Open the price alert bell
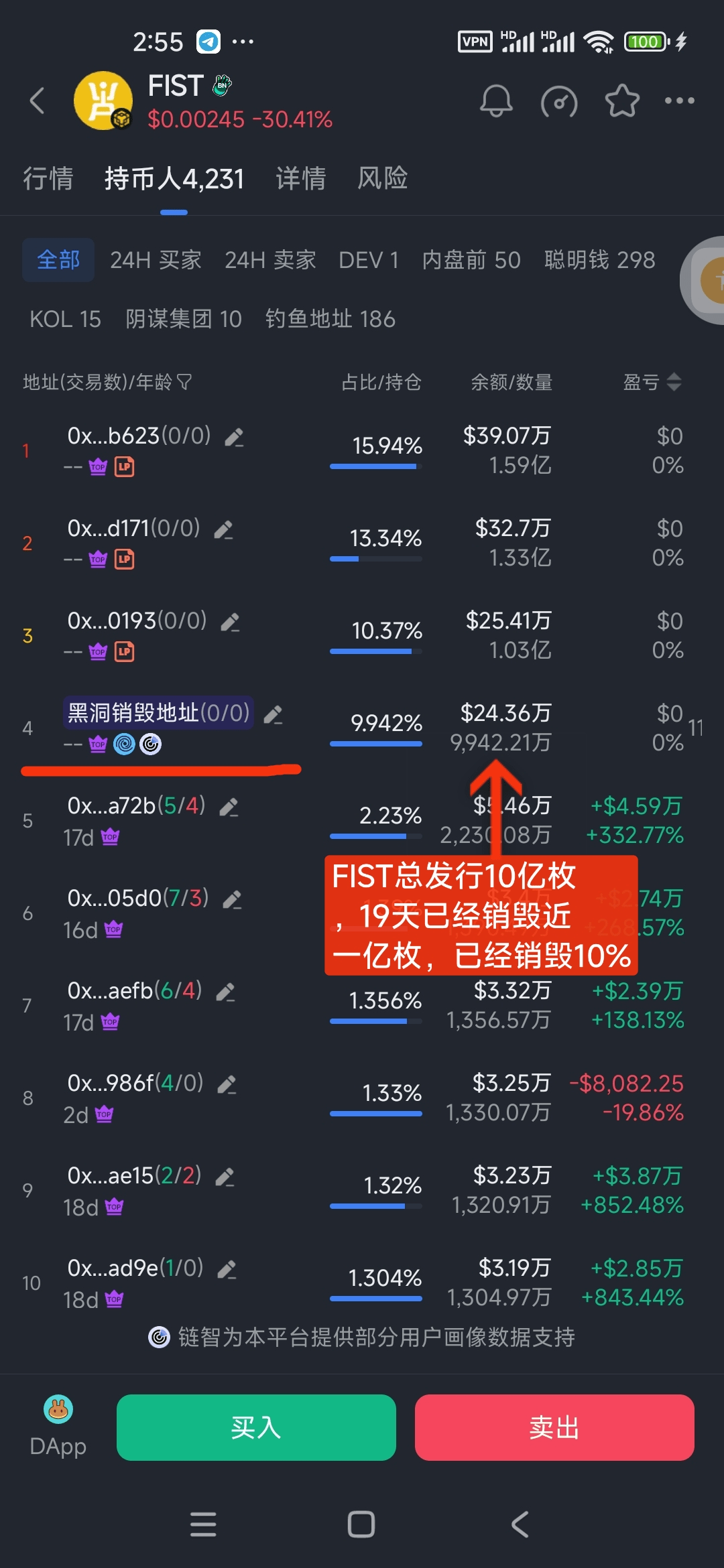 click(x=496, y=101)
